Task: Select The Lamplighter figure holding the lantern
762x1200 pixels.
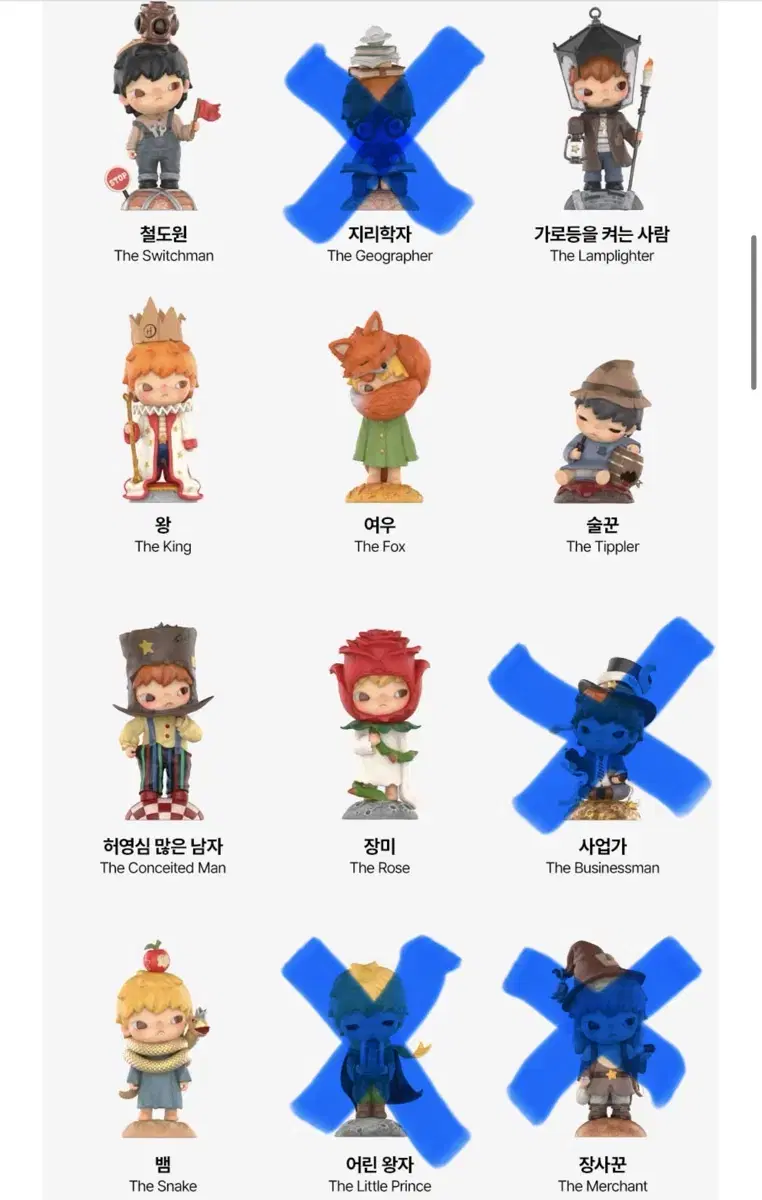Action: (x=600, y=110)
